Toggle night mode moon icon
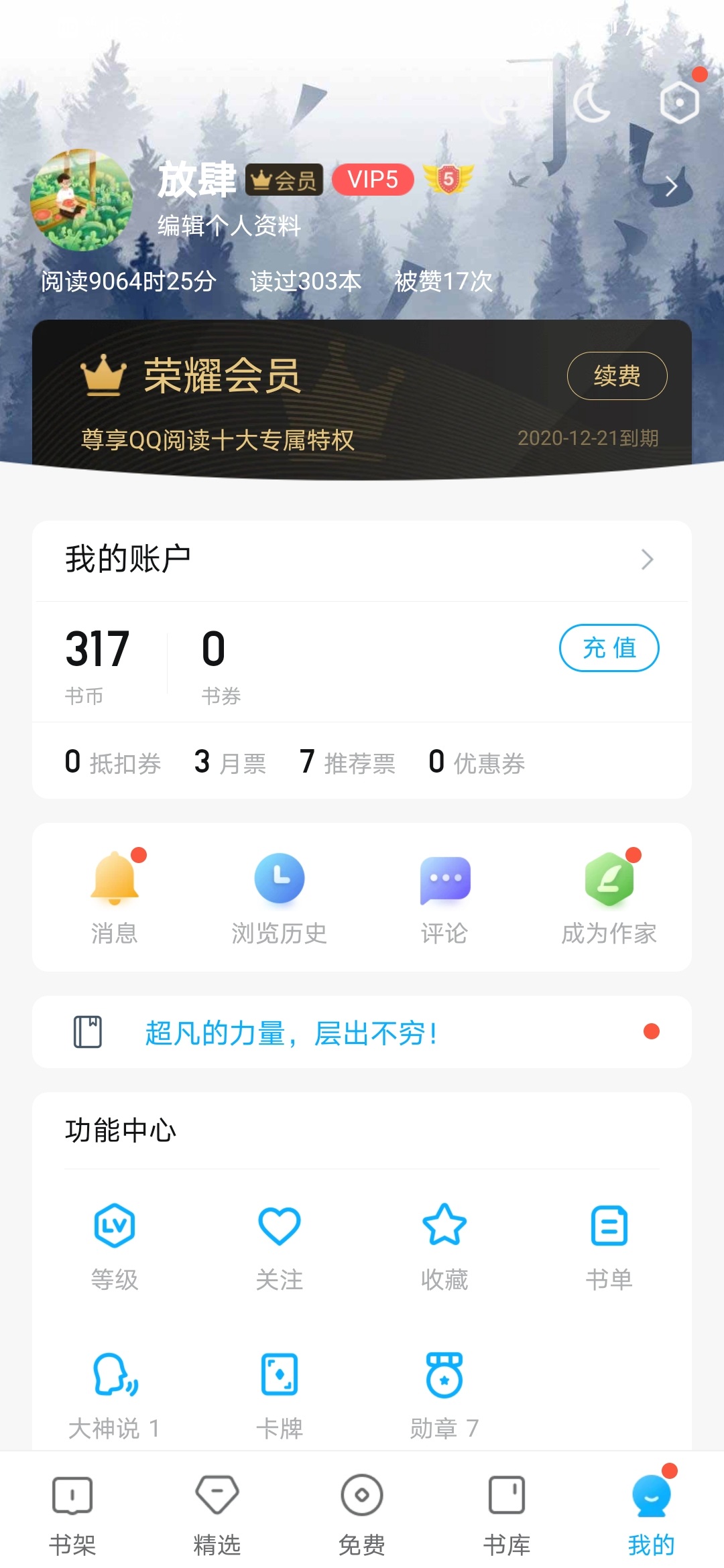This screenshot has height=1568, width=724. click(591, 104)
